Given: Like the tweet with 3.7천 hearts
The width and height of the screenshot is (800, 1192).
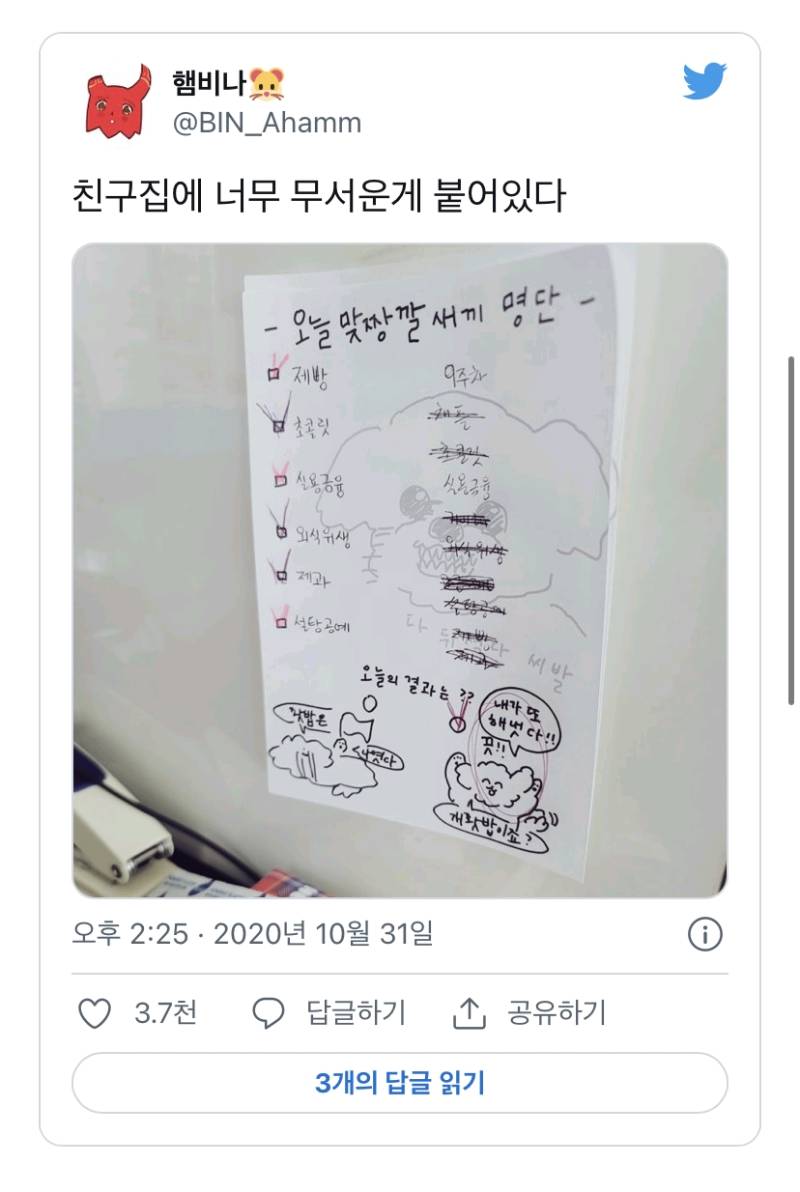Looking at the screenshot, I should [x=96, y=1013].
